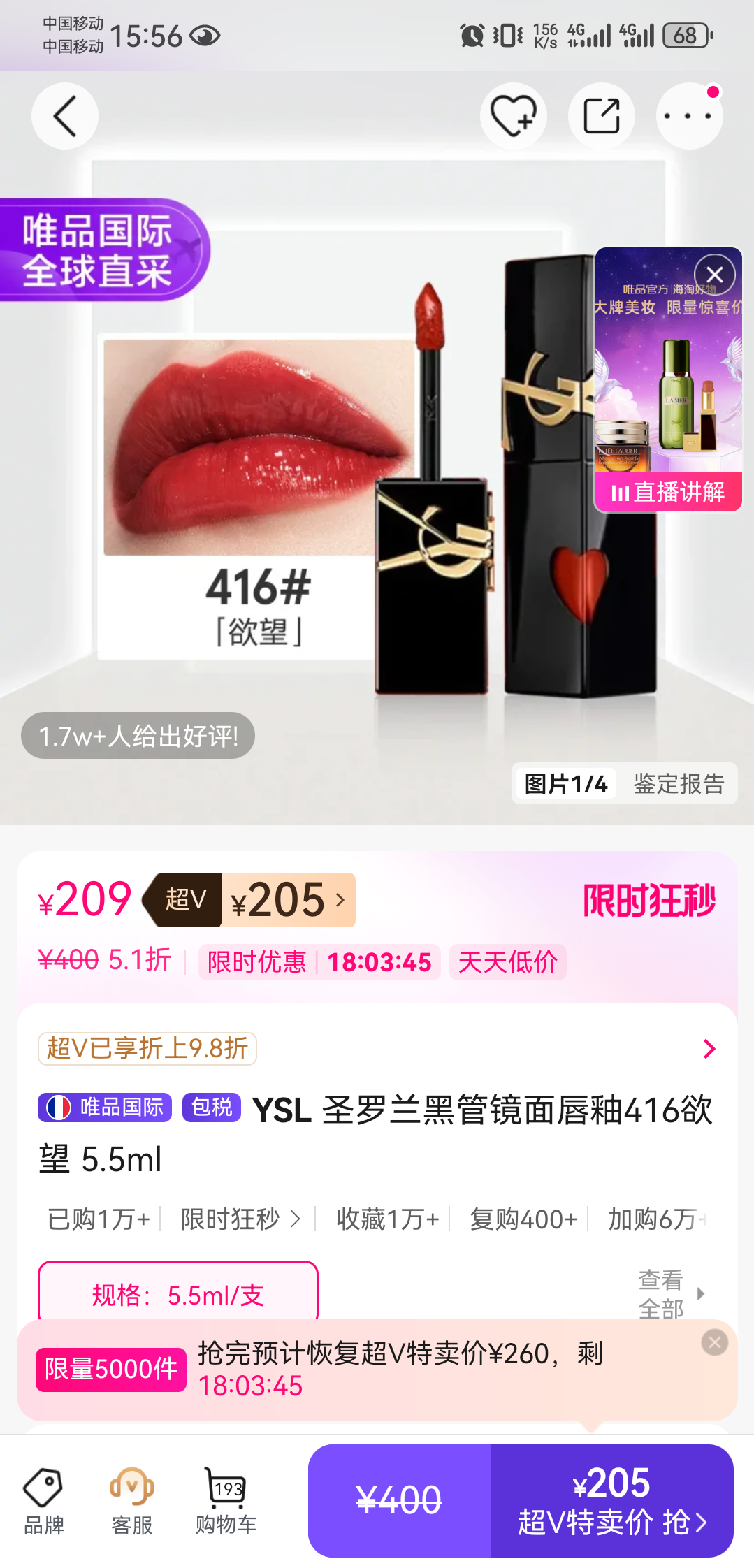
Task: Tap the back arrow to exit product page
Action: pos(64,116)
